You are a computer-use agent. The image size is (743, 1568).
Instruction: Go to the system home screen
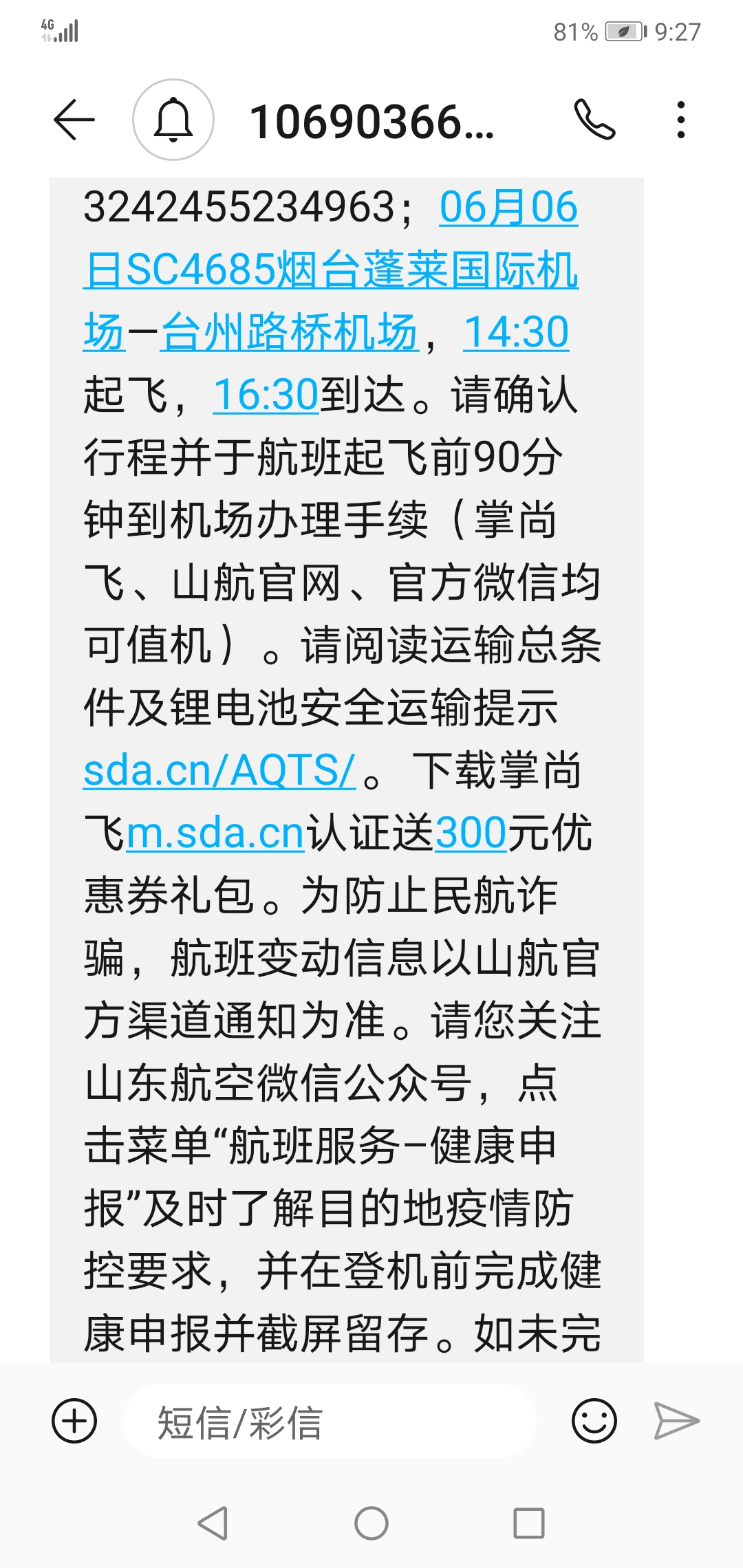click(371, 1523)
